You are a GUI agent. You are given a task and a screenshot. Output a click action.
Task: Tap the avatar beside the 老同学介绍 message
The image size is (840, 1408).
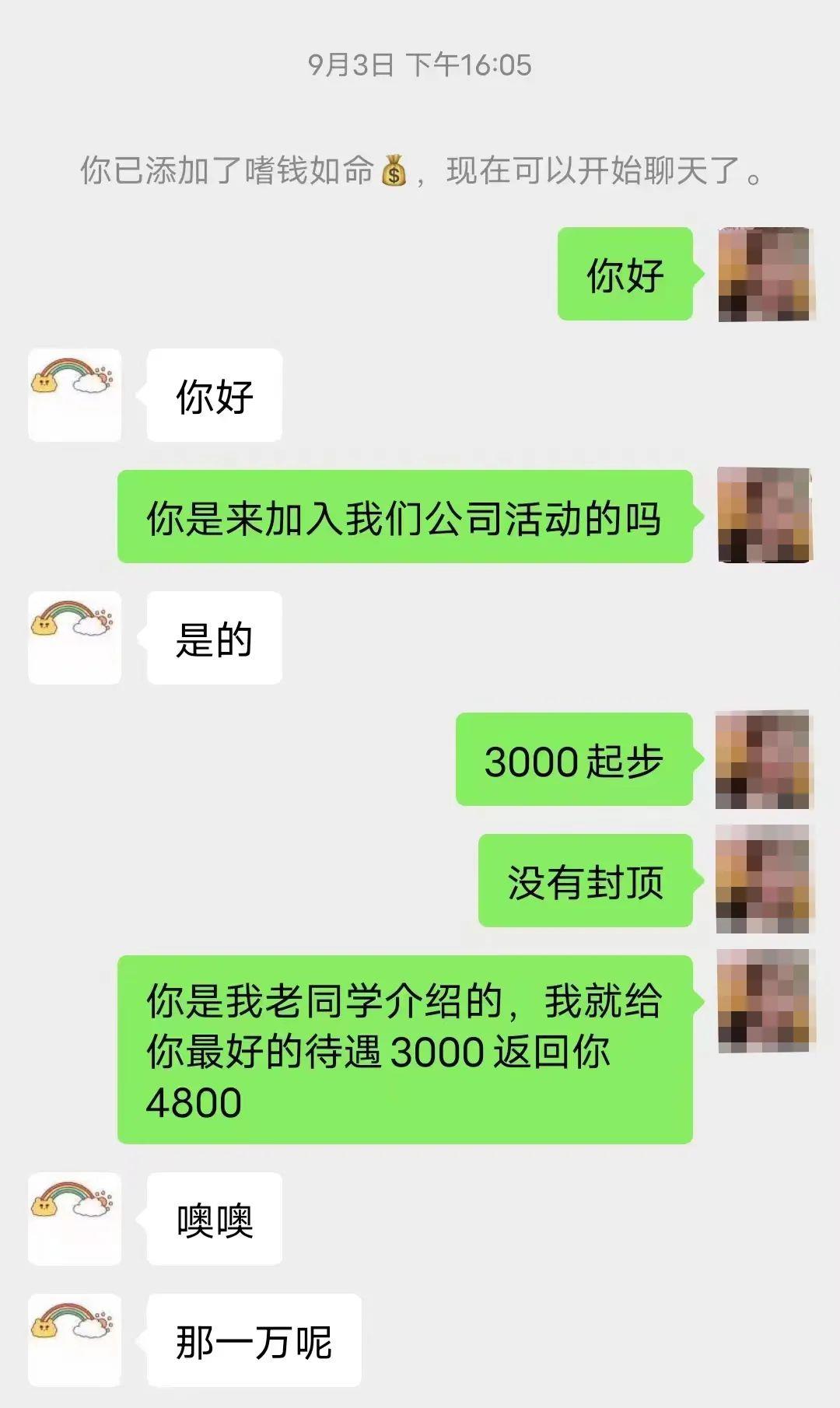(x=765, y=1000)
